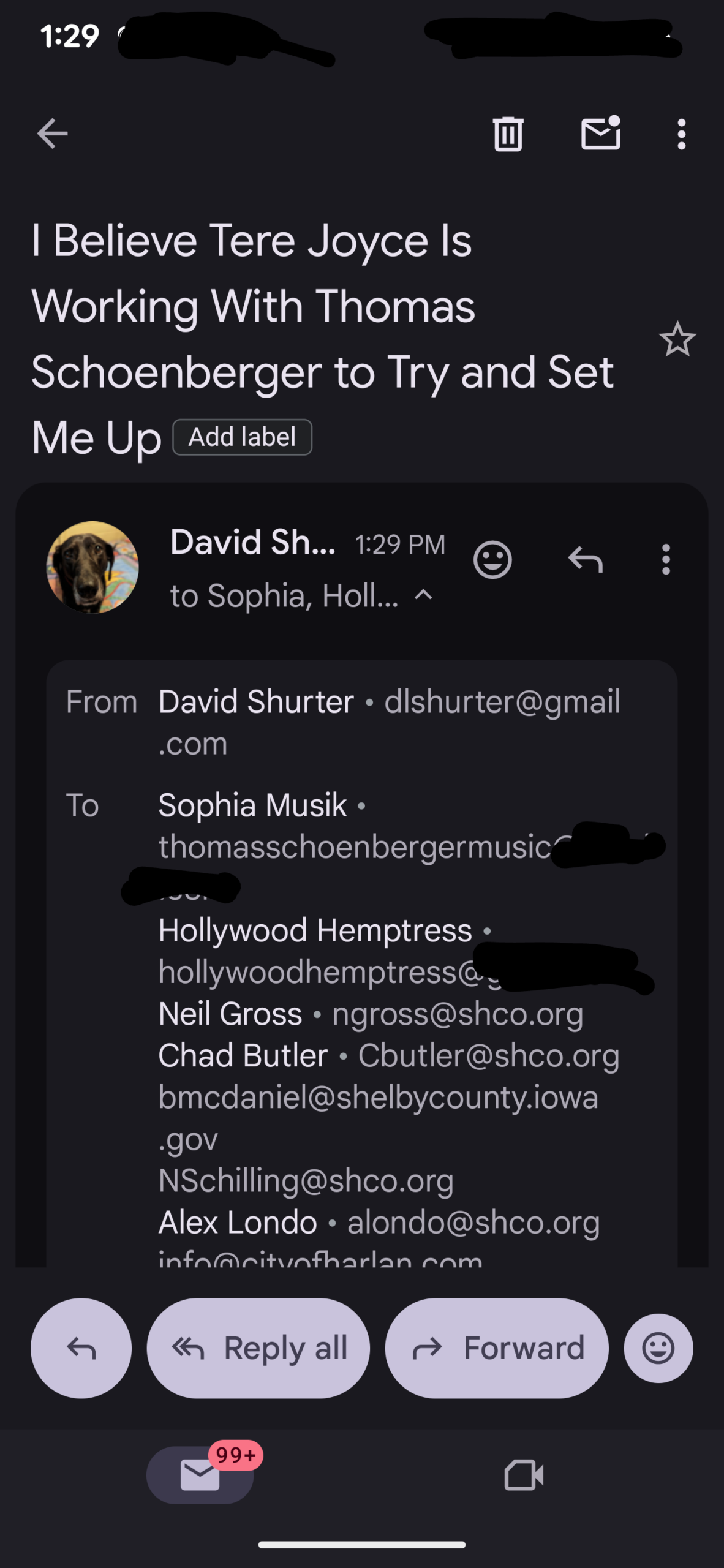Tap the Add label chip
Screen dimensions: 724x1568
coord(243,437)
